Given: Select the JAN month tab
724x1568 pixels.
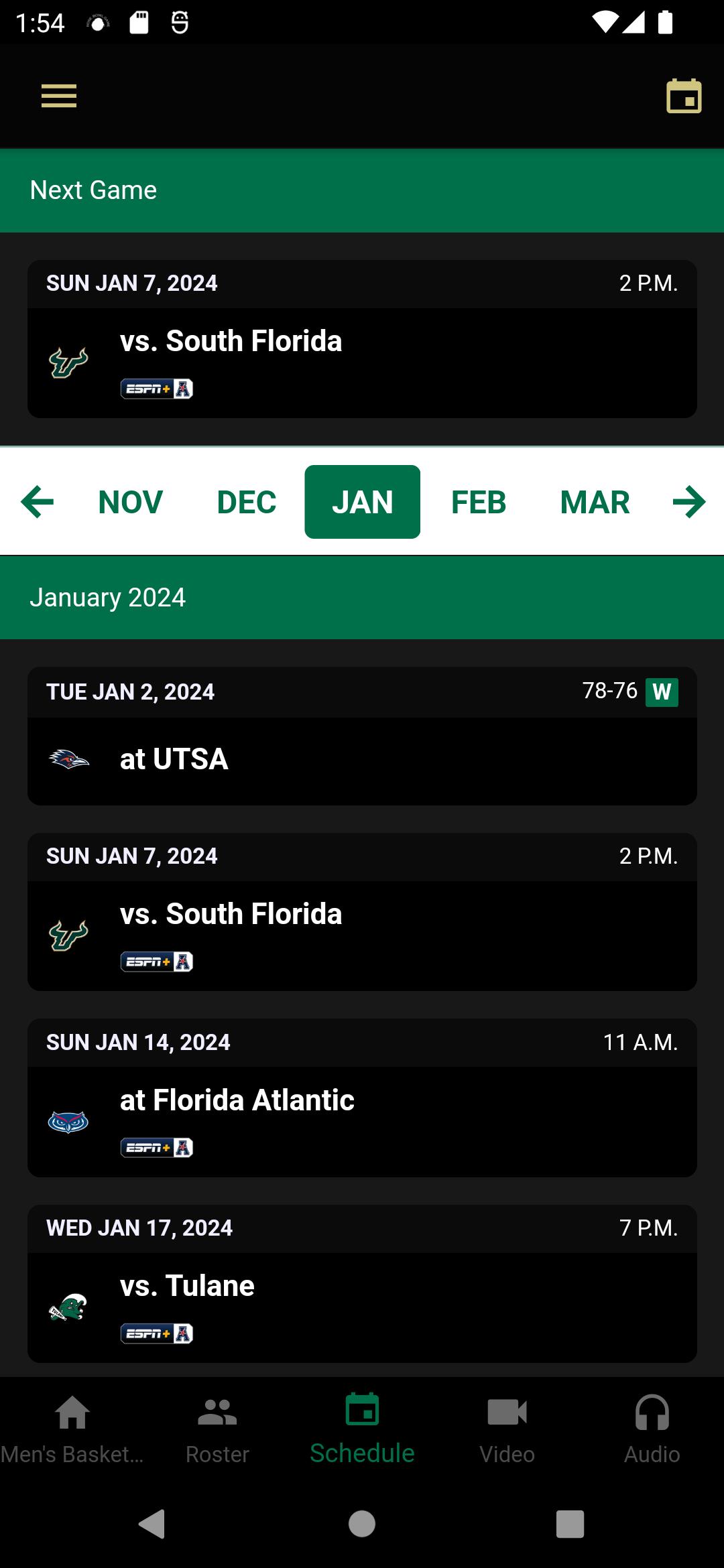Looking at the screenshot, I should [x=363, y=502].
